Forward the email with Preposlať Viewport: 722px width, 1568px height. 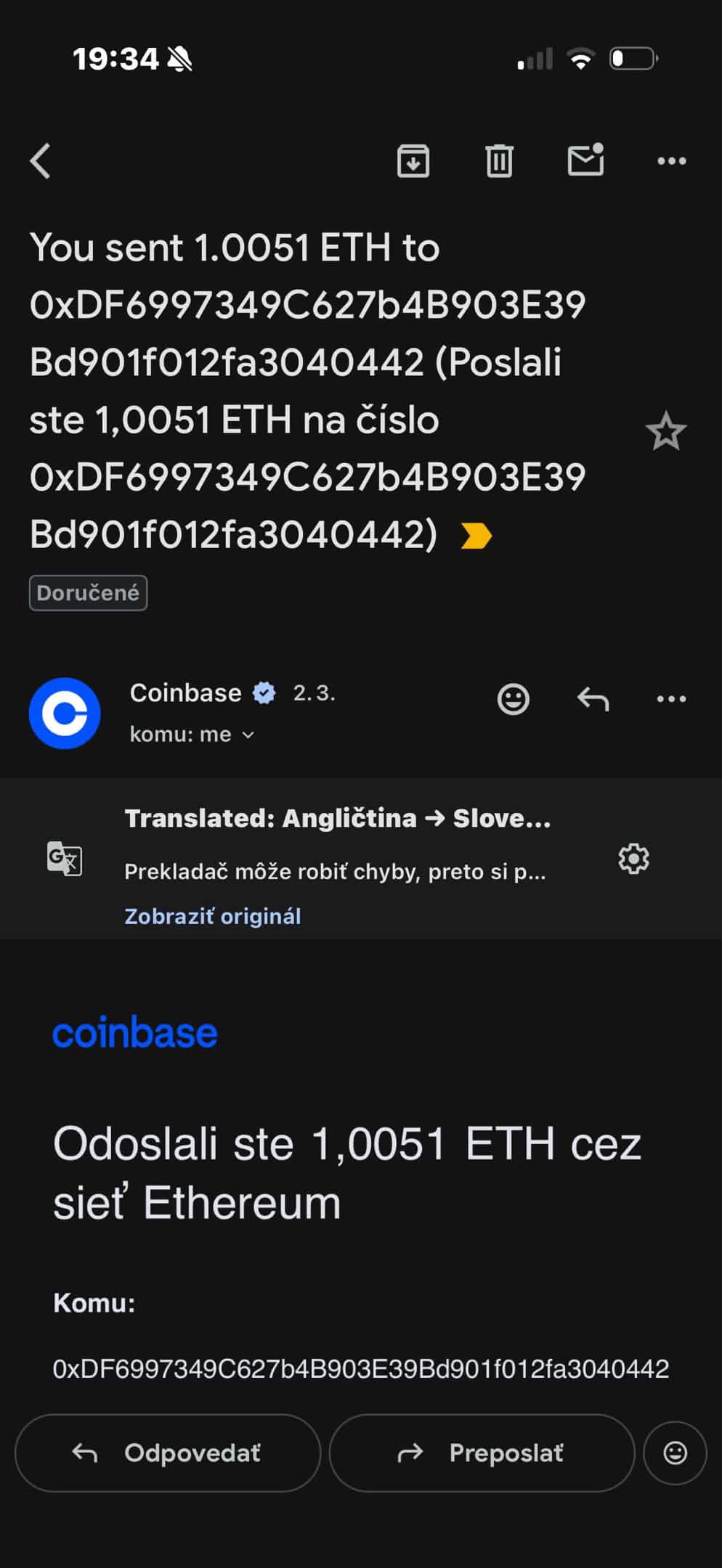[x=482, y=1453]
